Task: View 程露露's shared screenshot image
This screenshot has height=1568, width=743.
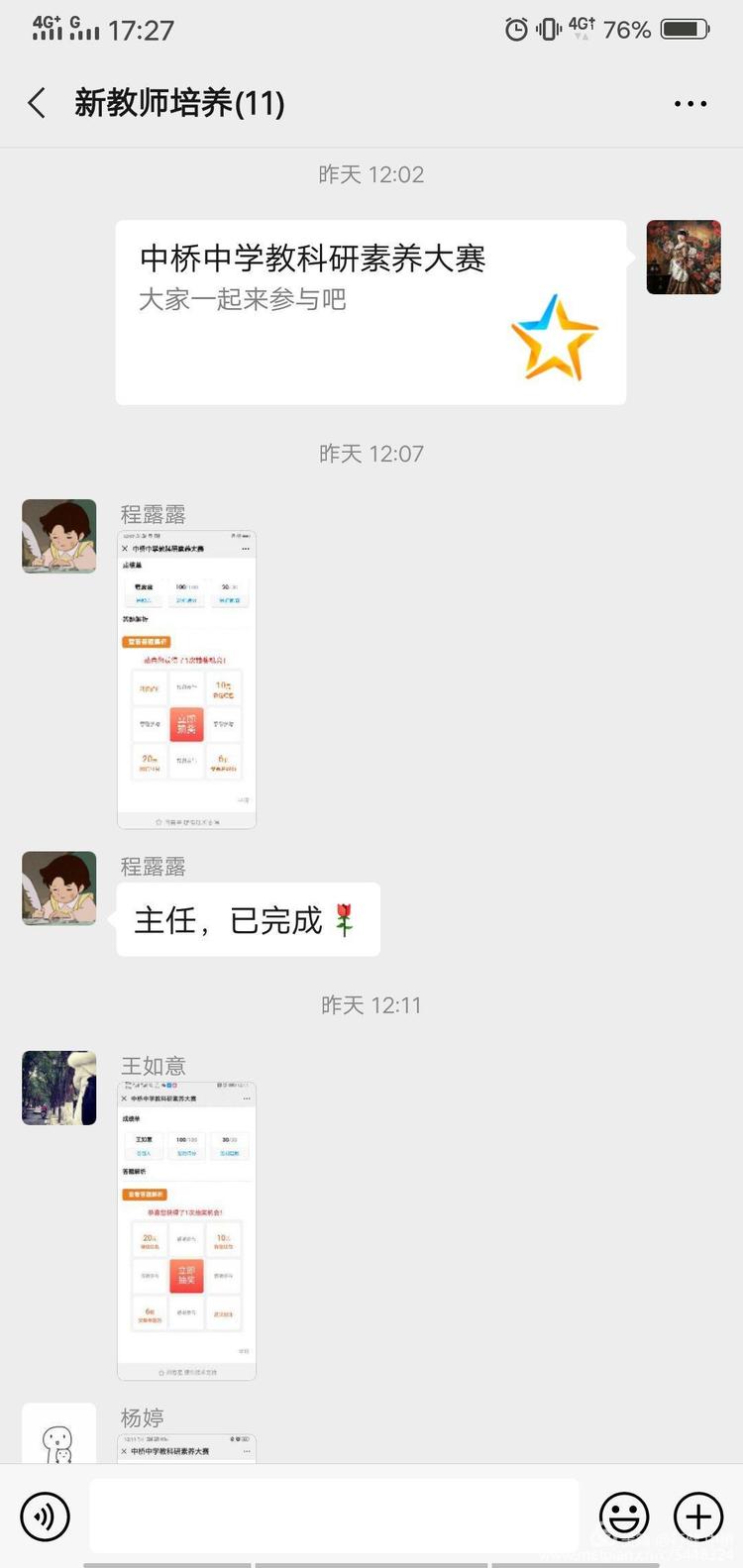Action: click(186, 679)
